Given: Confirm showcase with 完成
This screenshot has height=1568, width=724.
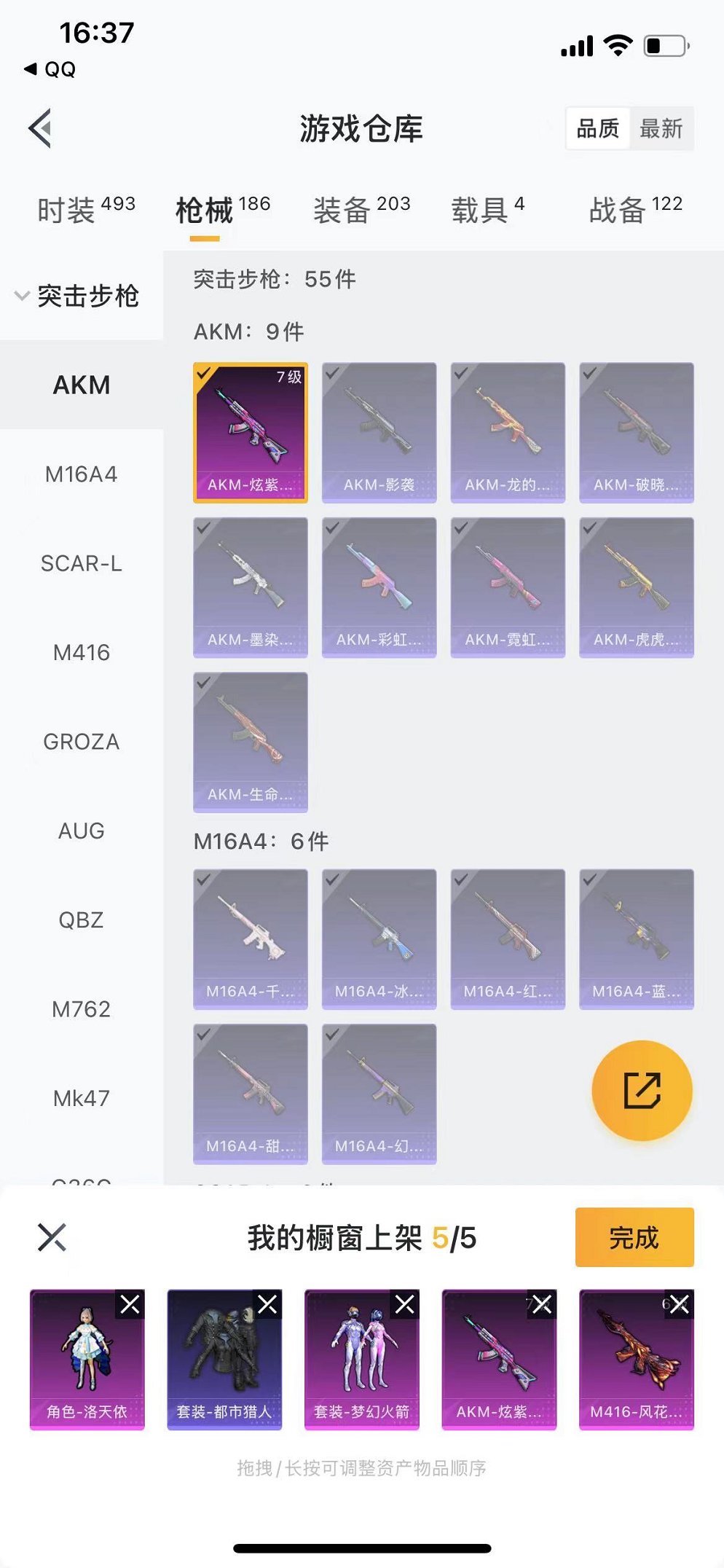Looking at the screenshot, I should pyautogui.click(x=634, y=1237).
